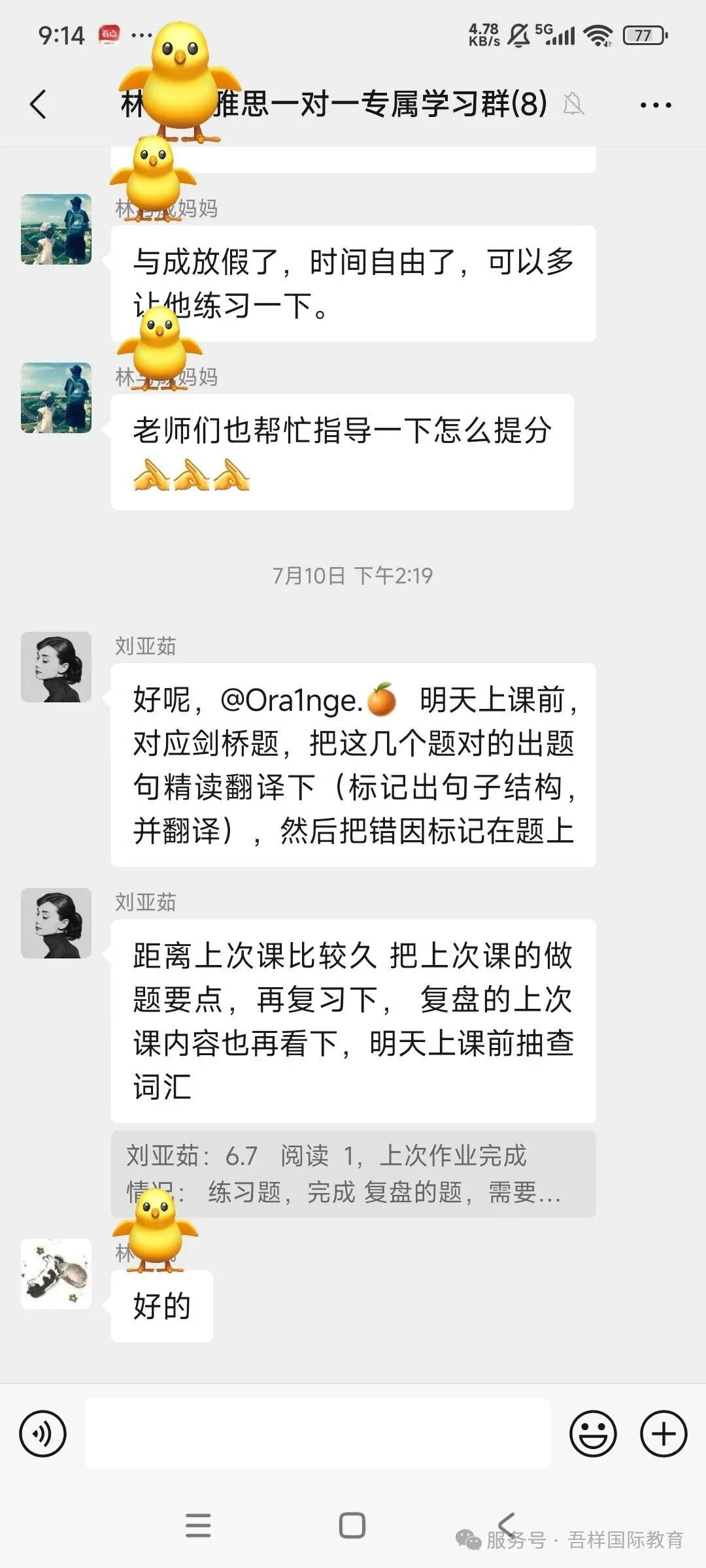Open the quoted message starting 刘亚茹: 6.7 阅读

(353, 1174)
